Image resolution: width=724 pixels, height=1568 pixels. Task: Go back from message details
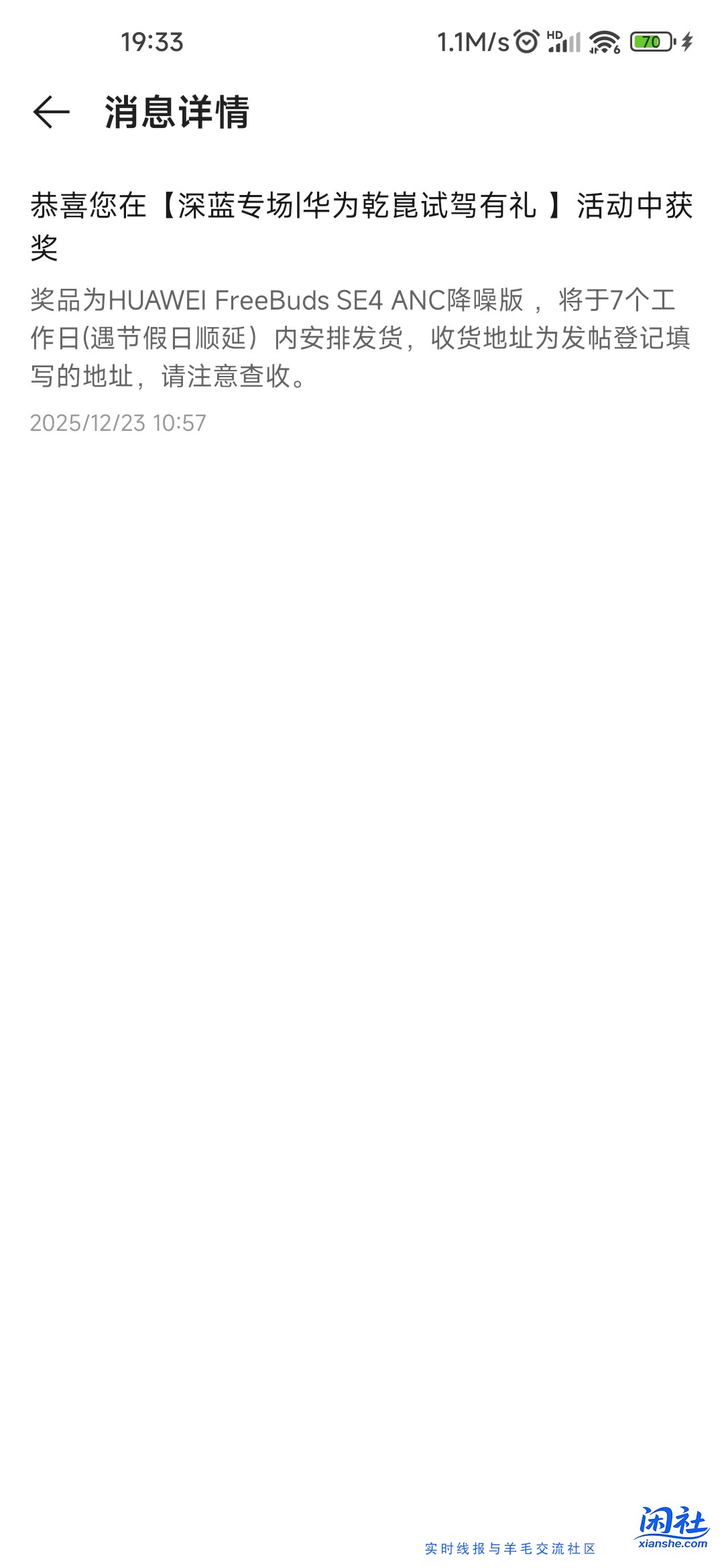(52, 111)
